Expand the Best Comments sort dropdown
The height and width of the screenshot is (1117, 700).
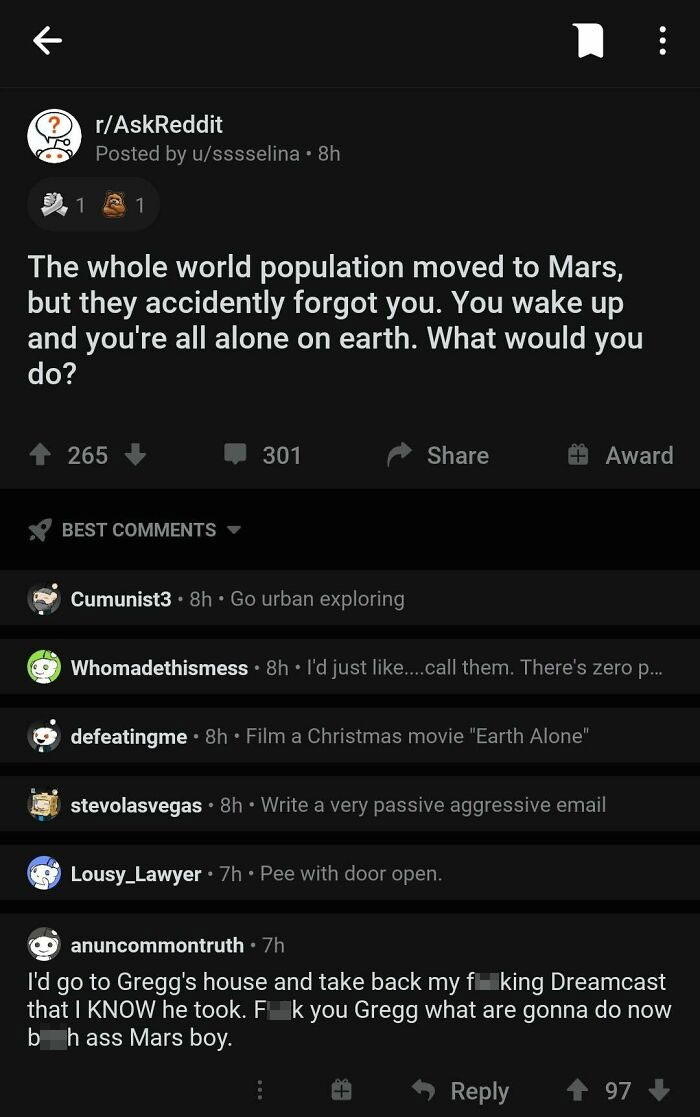pos(137,530)
